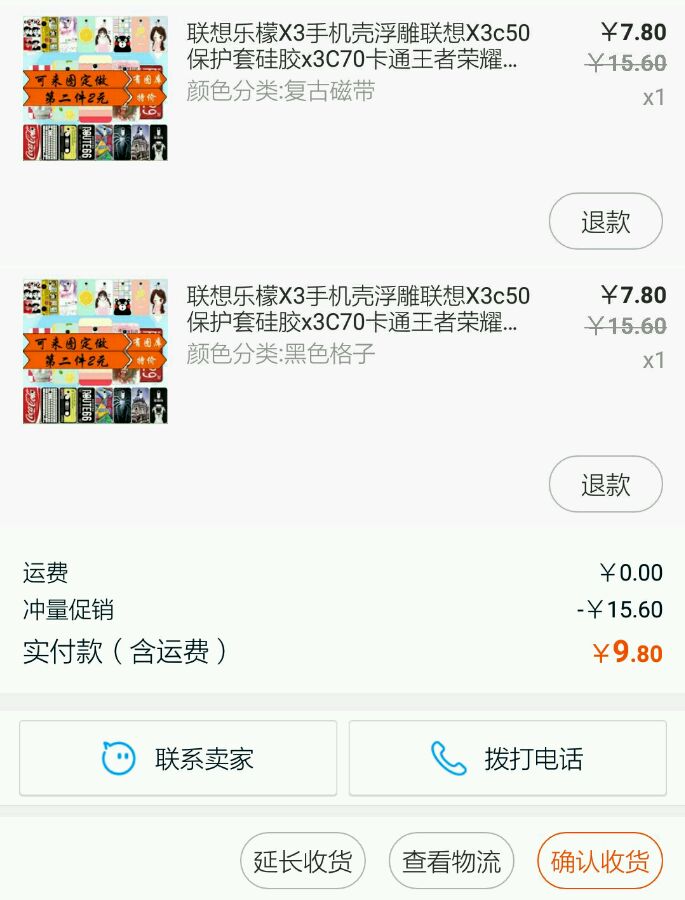Viewport: 685px width, 900px height.
Task: View shipping details with 查看物流
Action: [x=451, y=861]
